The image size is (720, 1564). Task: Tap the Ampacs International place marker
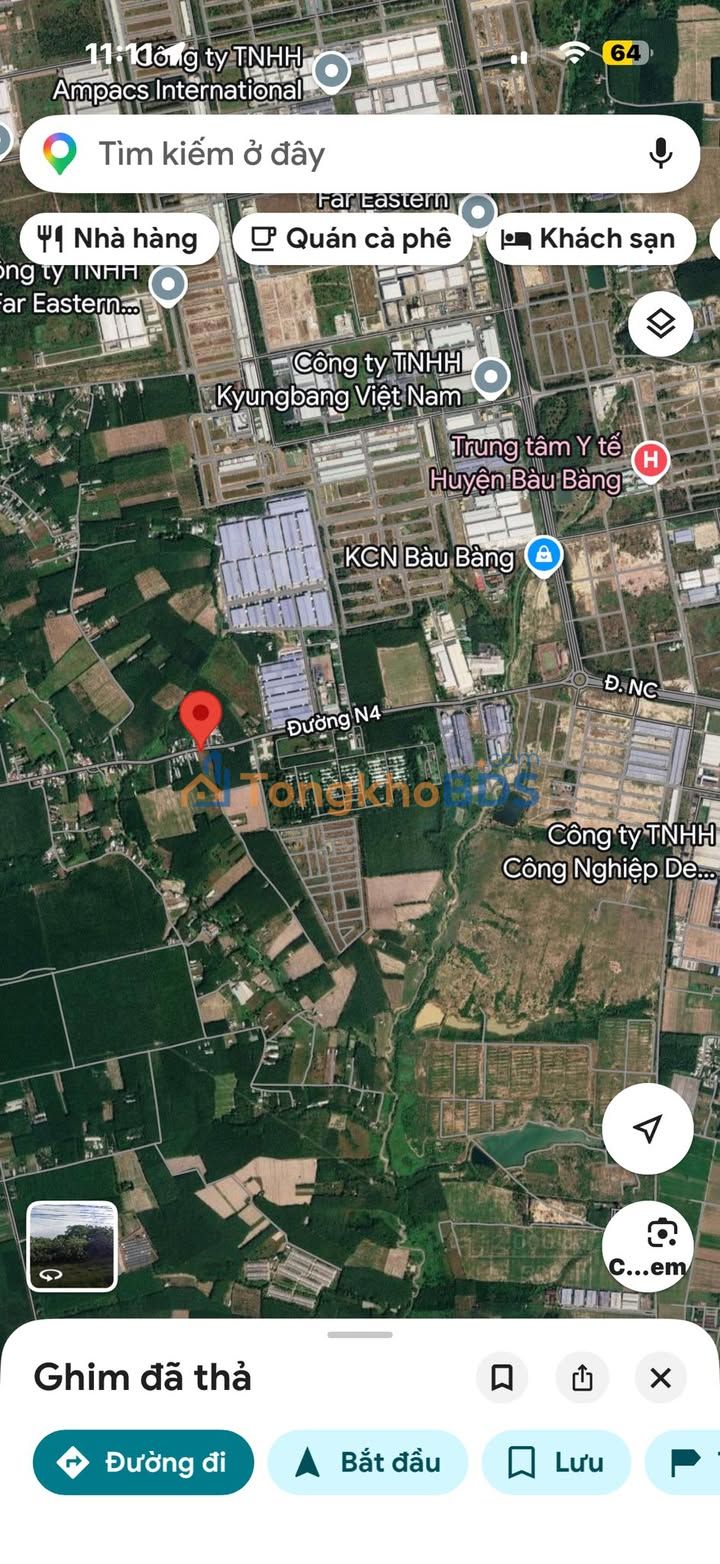[x=331, y=71]
